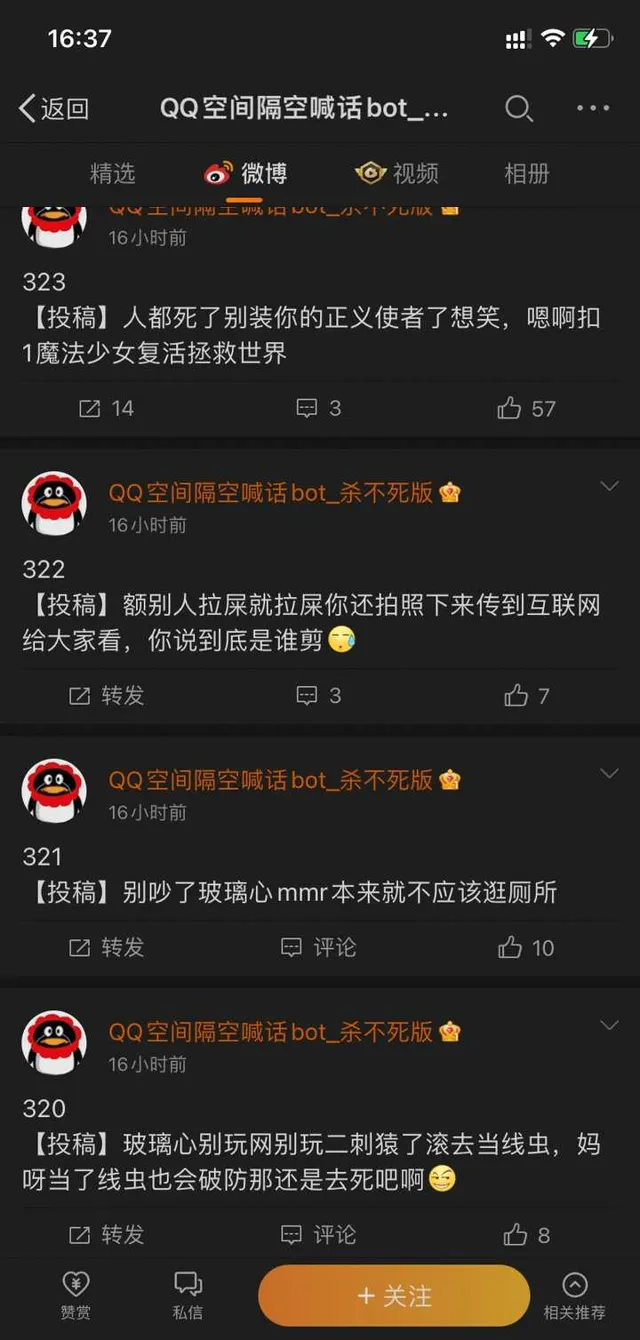Switch to the 视频 tab
640x1340 pixels.
(397, 174)
